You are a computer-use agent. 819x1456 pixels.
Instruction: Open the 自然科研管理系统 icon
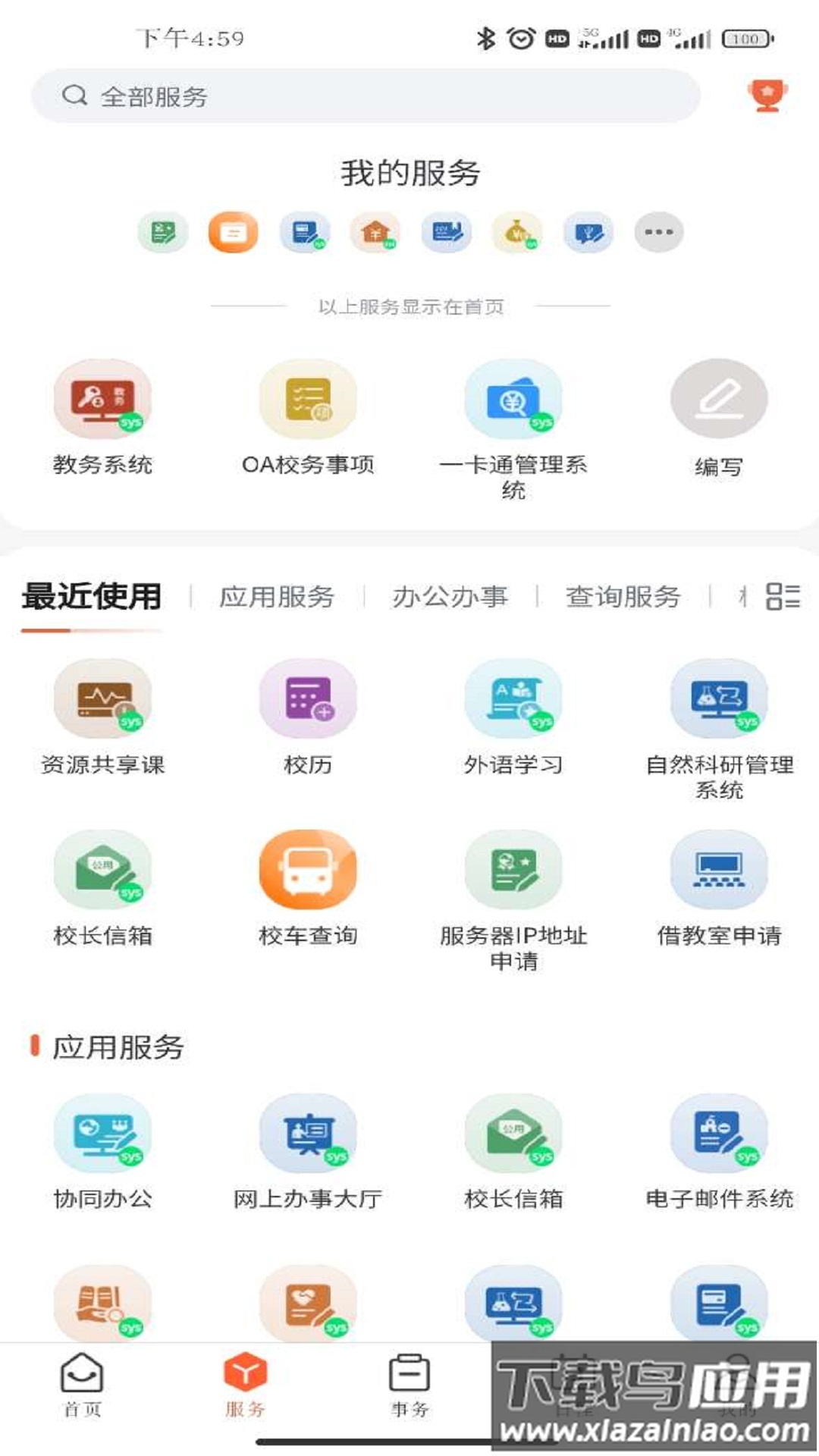pos(717,699)
